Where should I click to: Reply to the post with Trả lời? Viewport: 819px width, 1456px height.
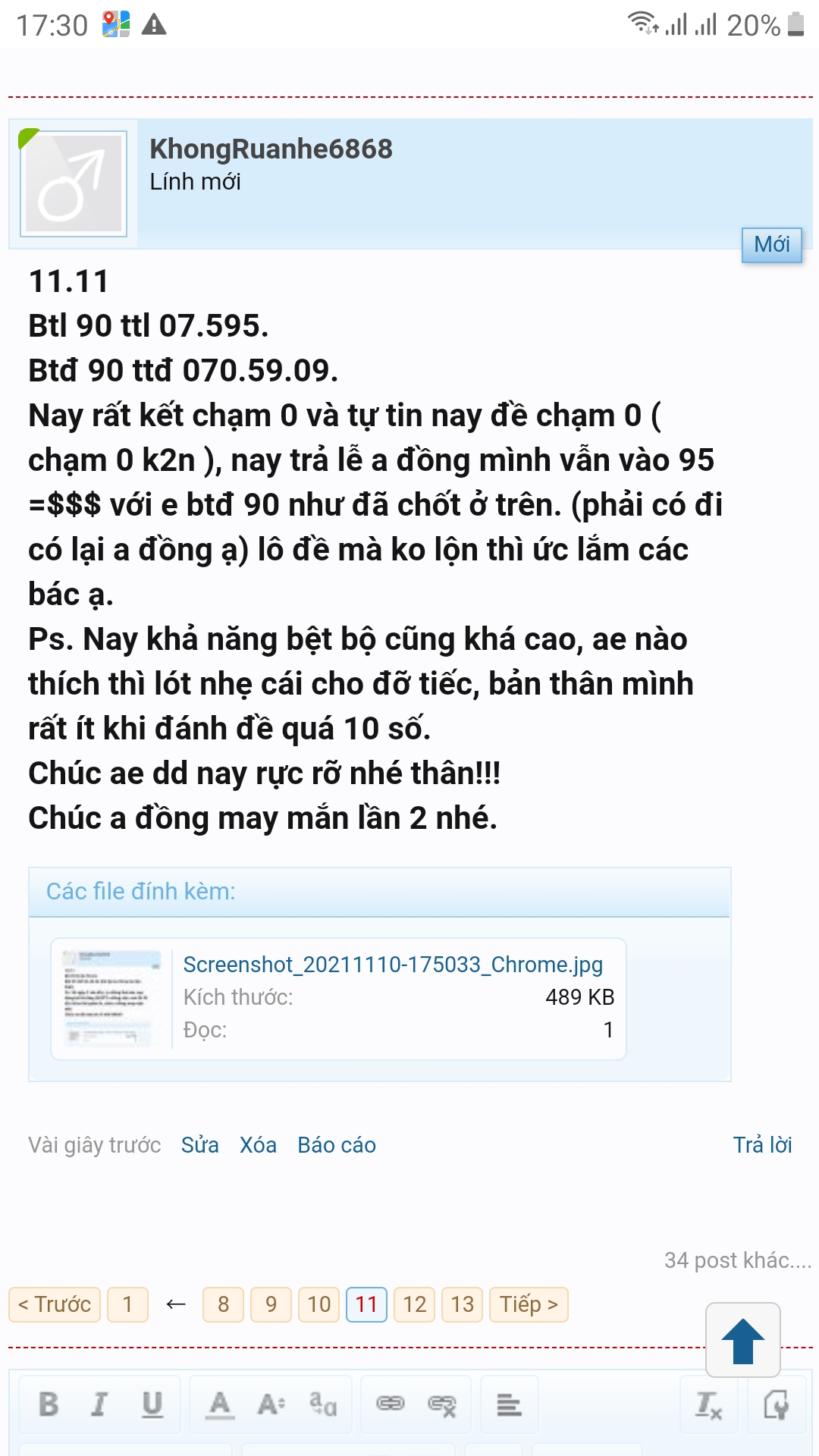click(762, 1145)
